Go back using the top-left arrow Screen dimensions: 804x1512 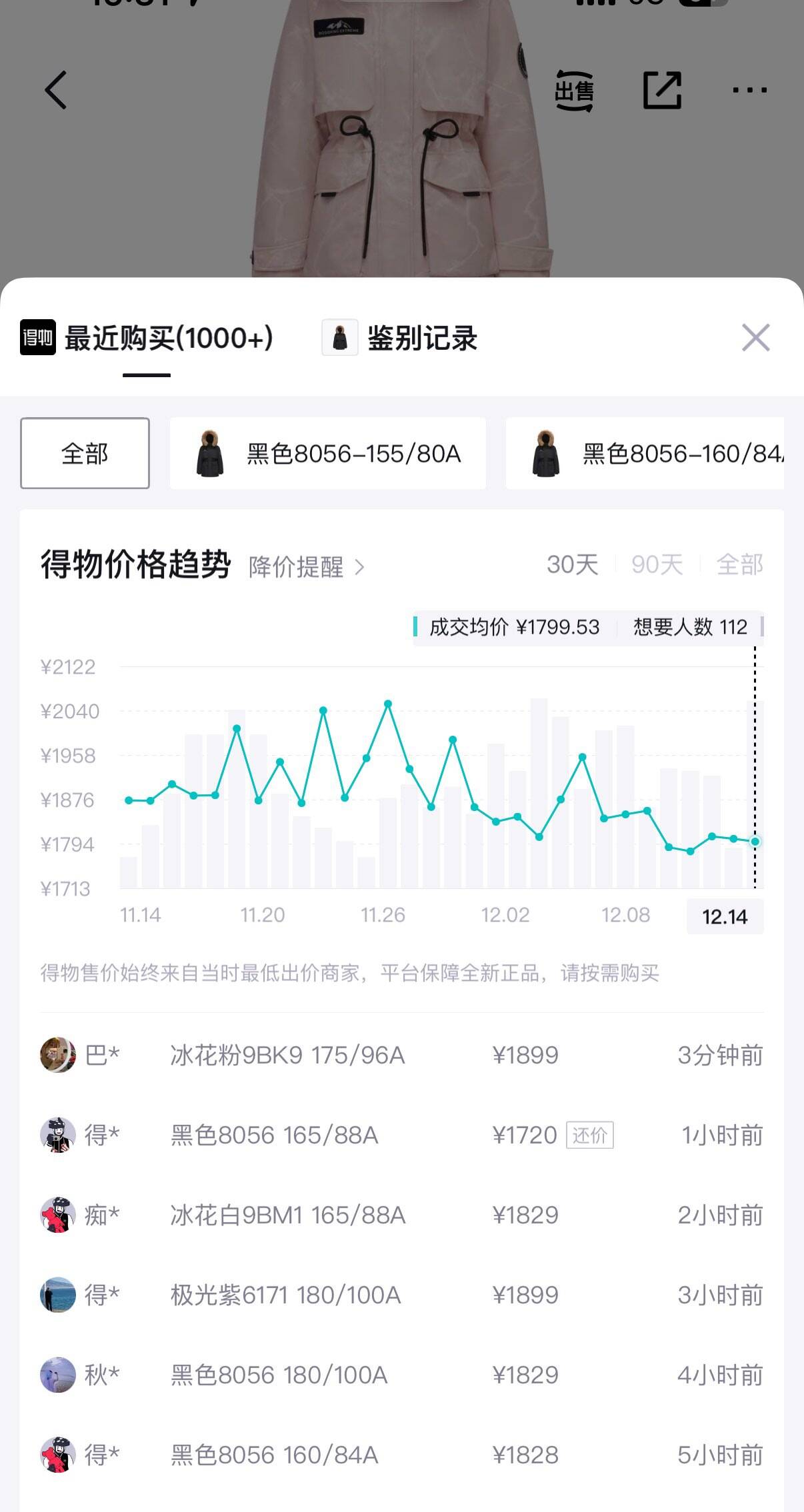(x=56, y=90)
